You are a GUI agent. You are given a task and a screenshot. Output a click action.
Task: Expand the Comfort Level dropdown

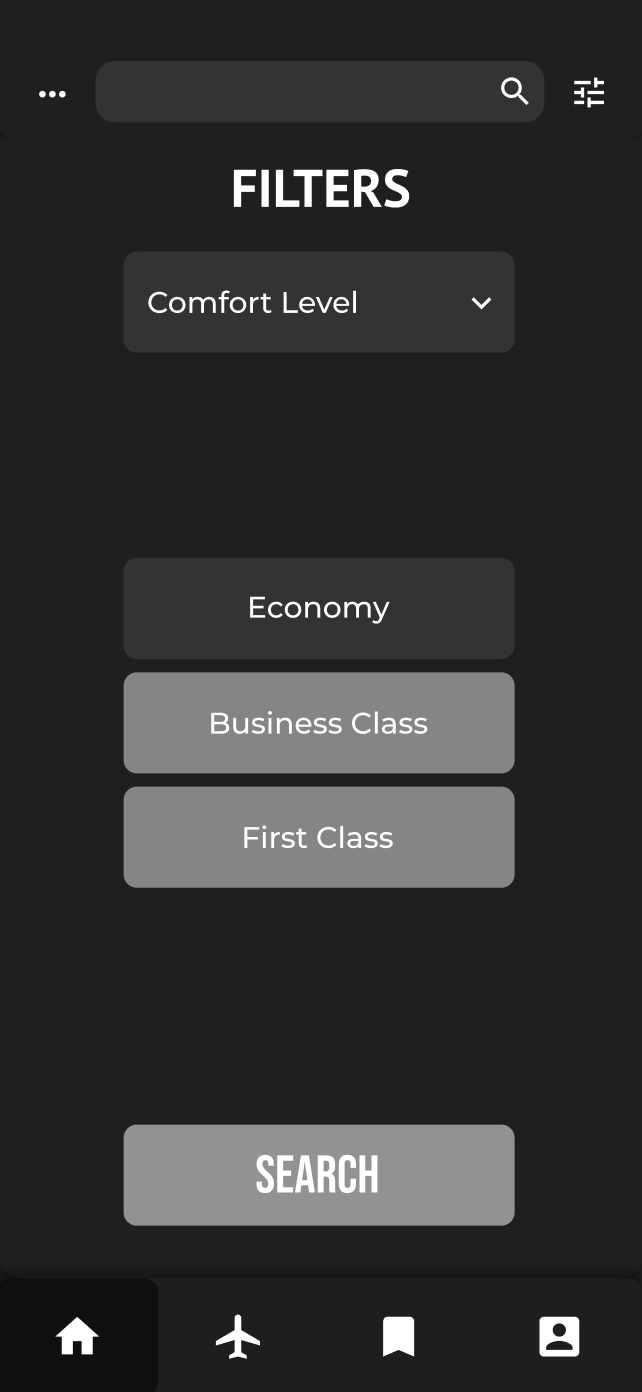click(319, 302)
